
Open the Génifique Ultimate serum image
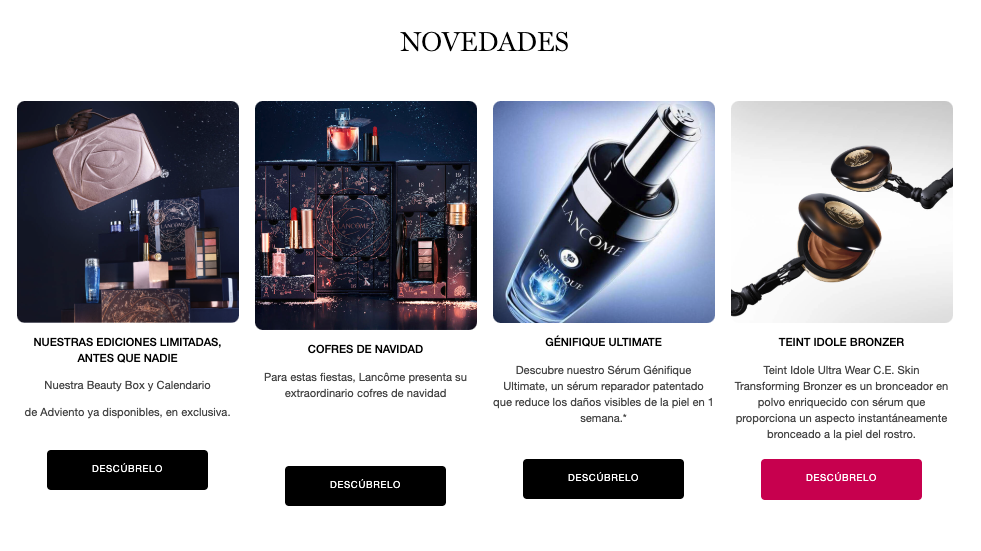point(604,211)
